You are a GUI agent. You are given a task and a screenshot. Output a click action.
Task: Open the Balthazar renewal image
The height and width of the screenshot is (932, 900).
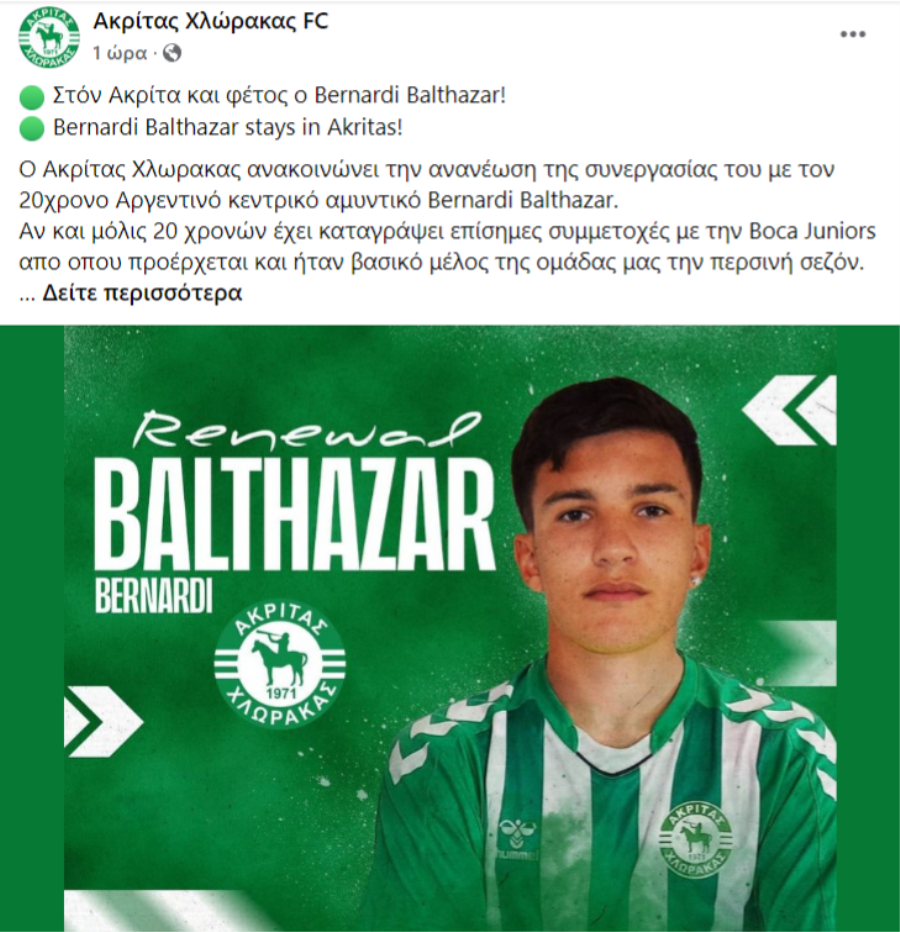pos(450,628)
